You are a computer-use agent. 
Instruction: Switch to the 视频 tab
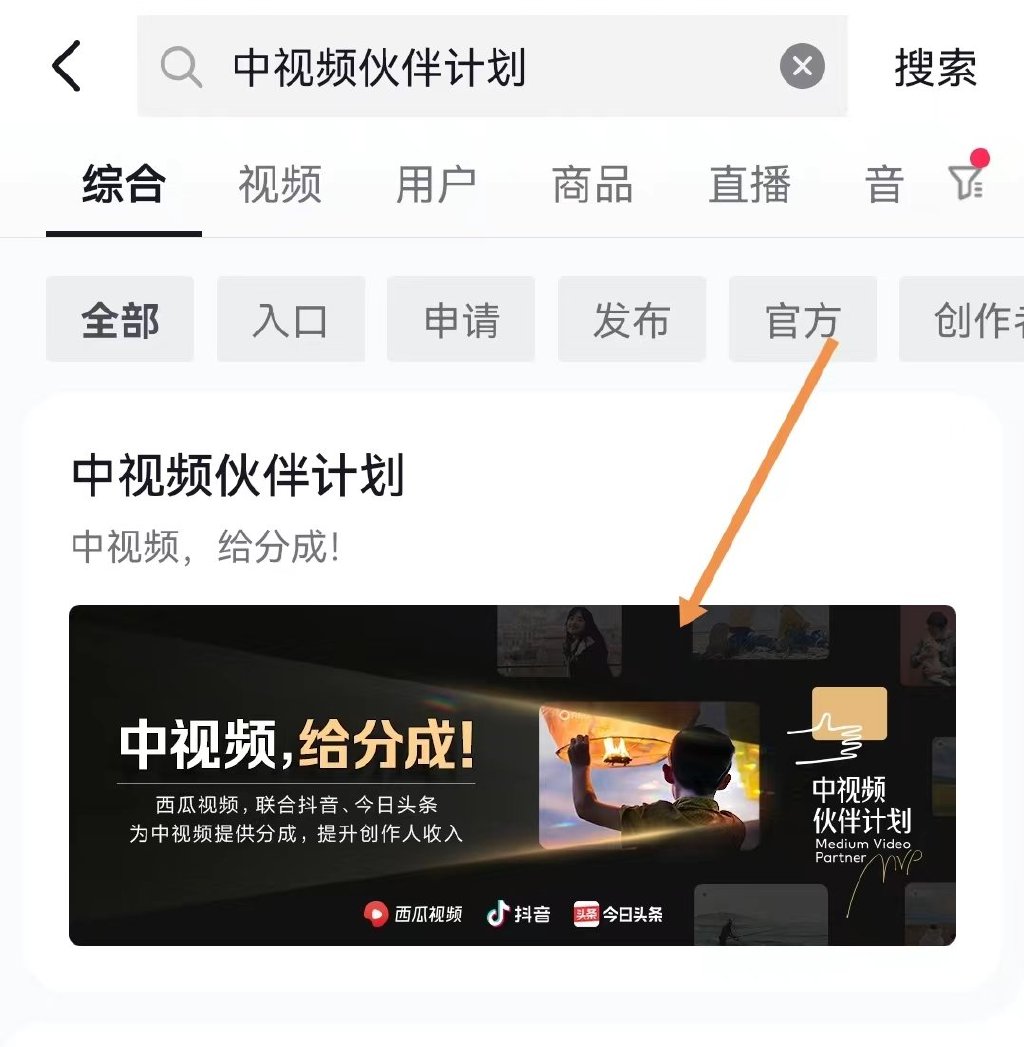coord(277,186)
